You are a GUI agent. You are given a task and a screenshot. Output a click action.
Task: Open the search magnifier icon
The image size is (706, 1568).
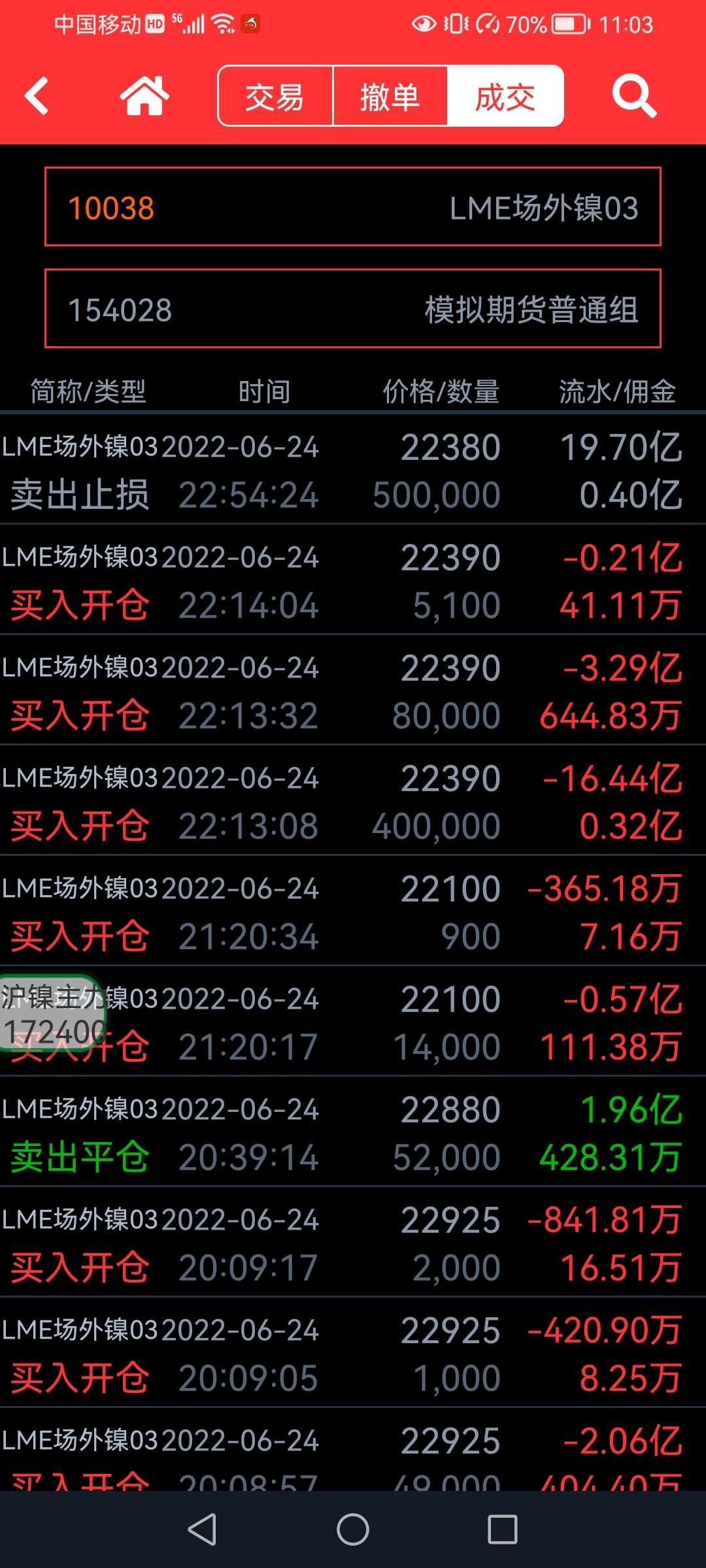(x=633, y=96)
